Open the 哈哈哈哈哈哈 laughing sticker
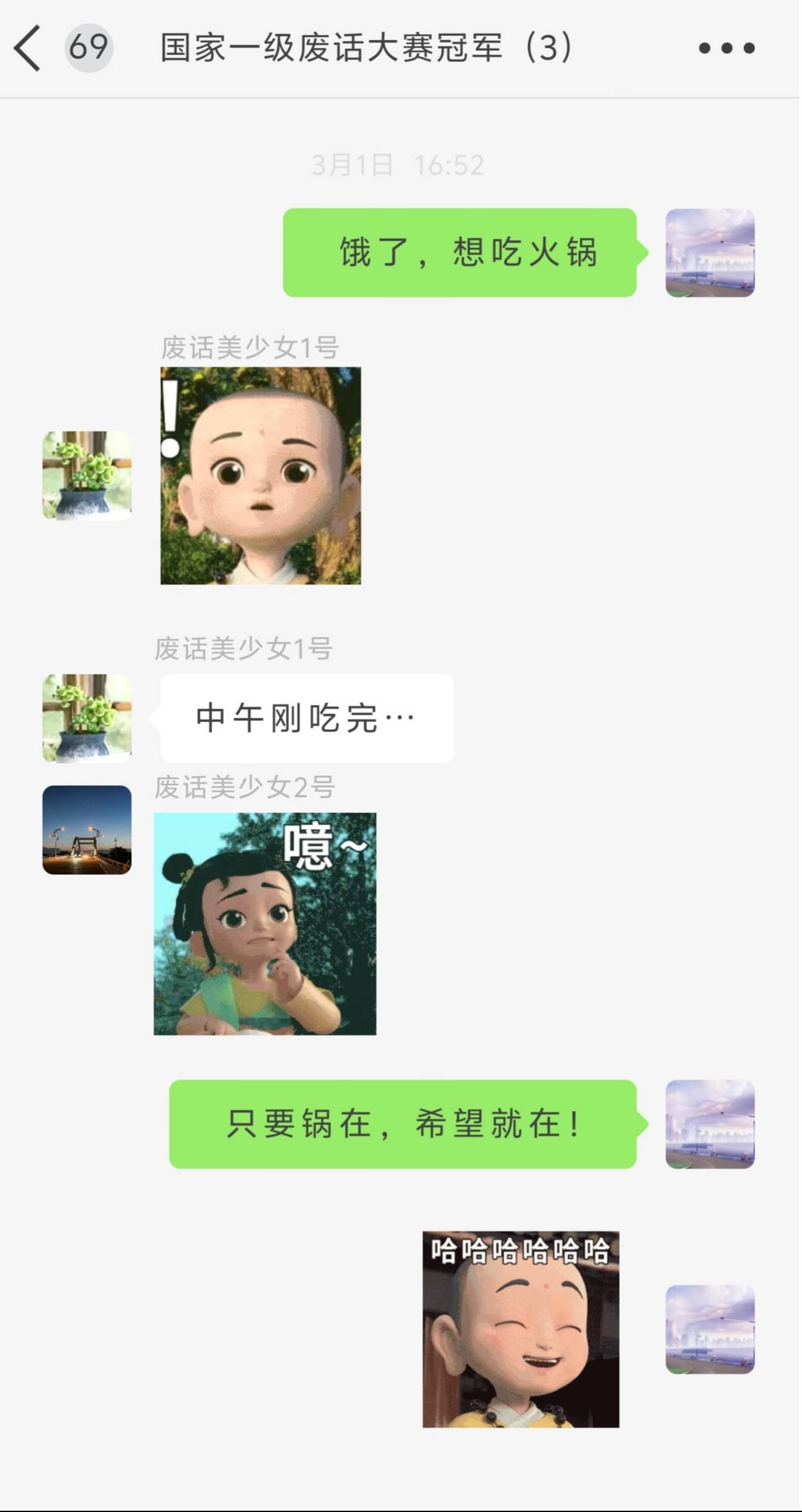802x1512 pixels. tap(520, 1329)
